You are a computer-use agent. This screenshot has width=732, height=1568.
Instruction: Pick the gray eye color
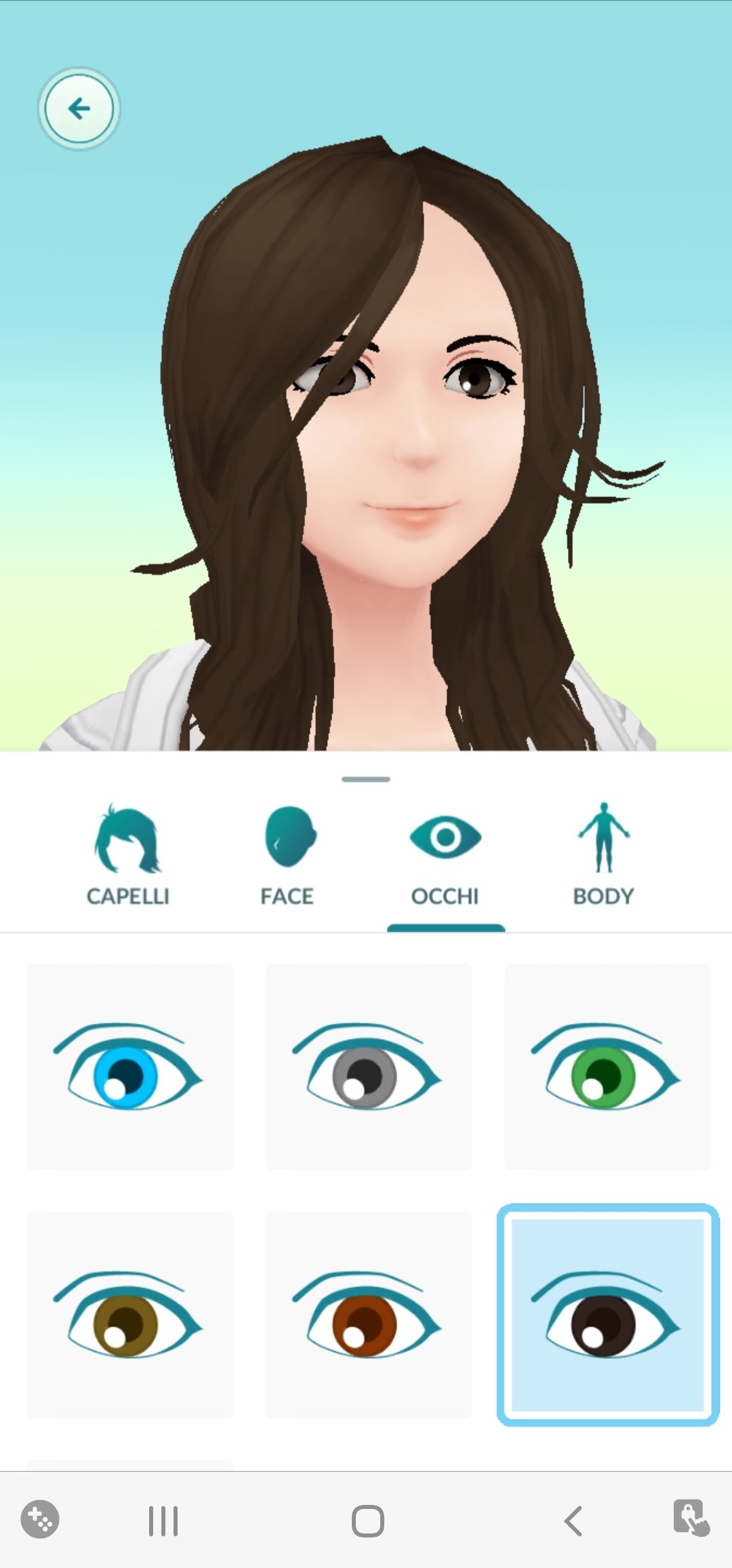coord(368,1067)
